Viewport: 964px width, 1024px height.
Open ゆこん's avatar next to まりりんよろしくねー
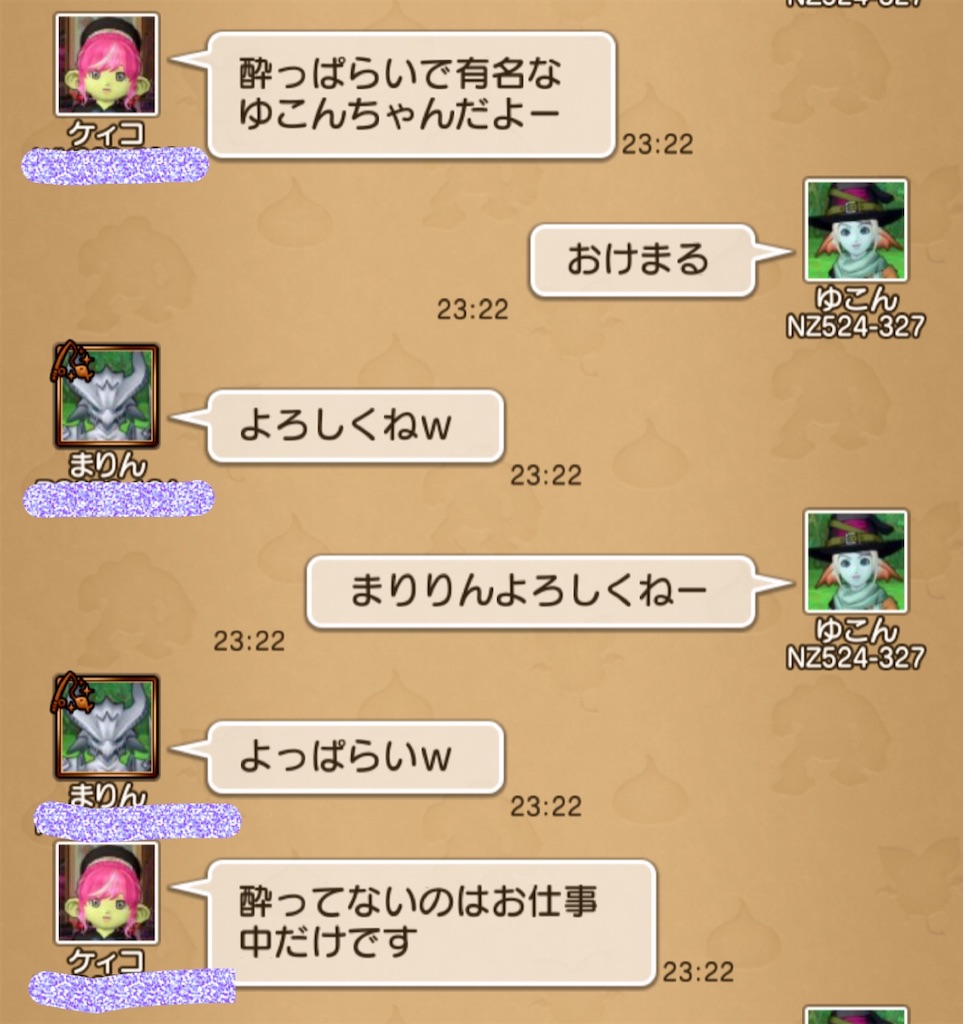tap(856, 561)
